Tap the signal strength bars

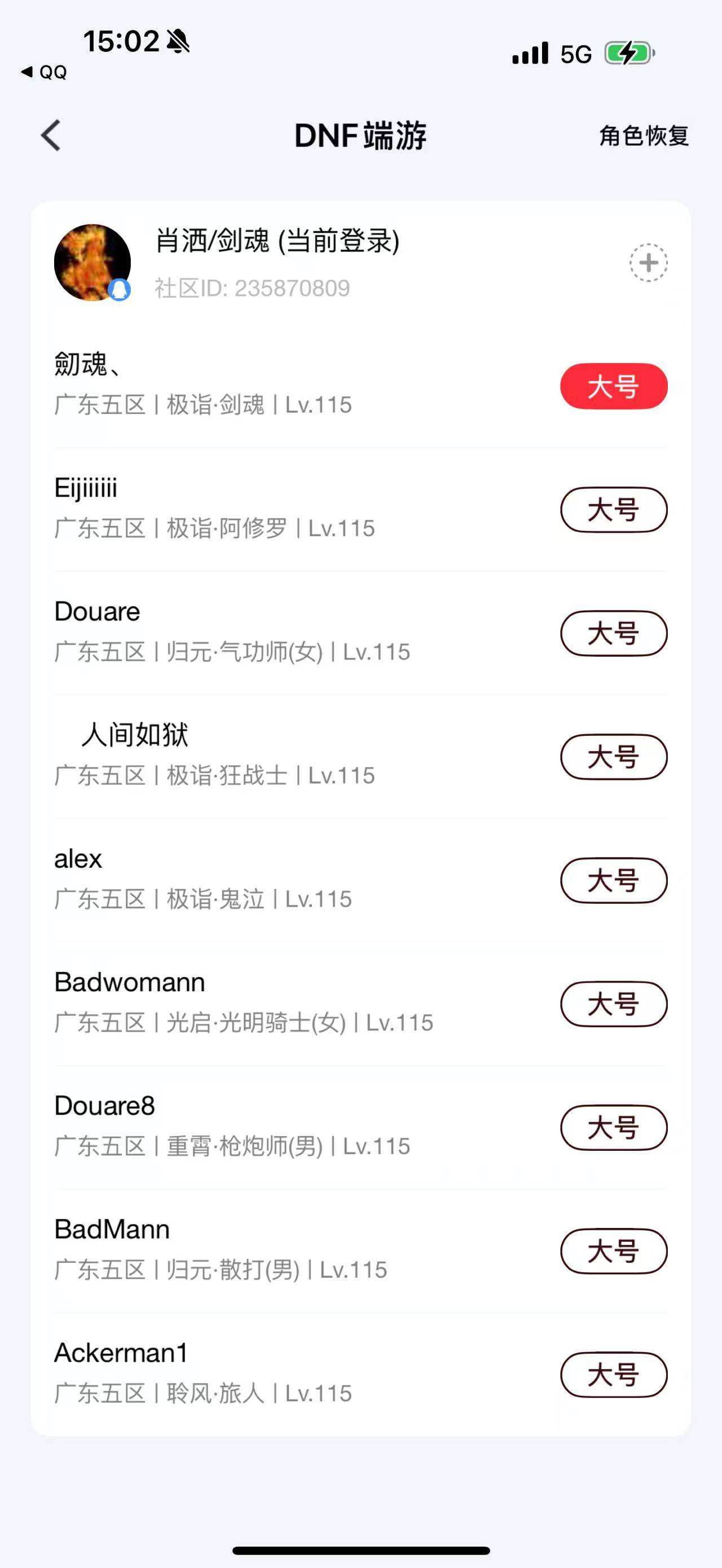coord(530,54)
